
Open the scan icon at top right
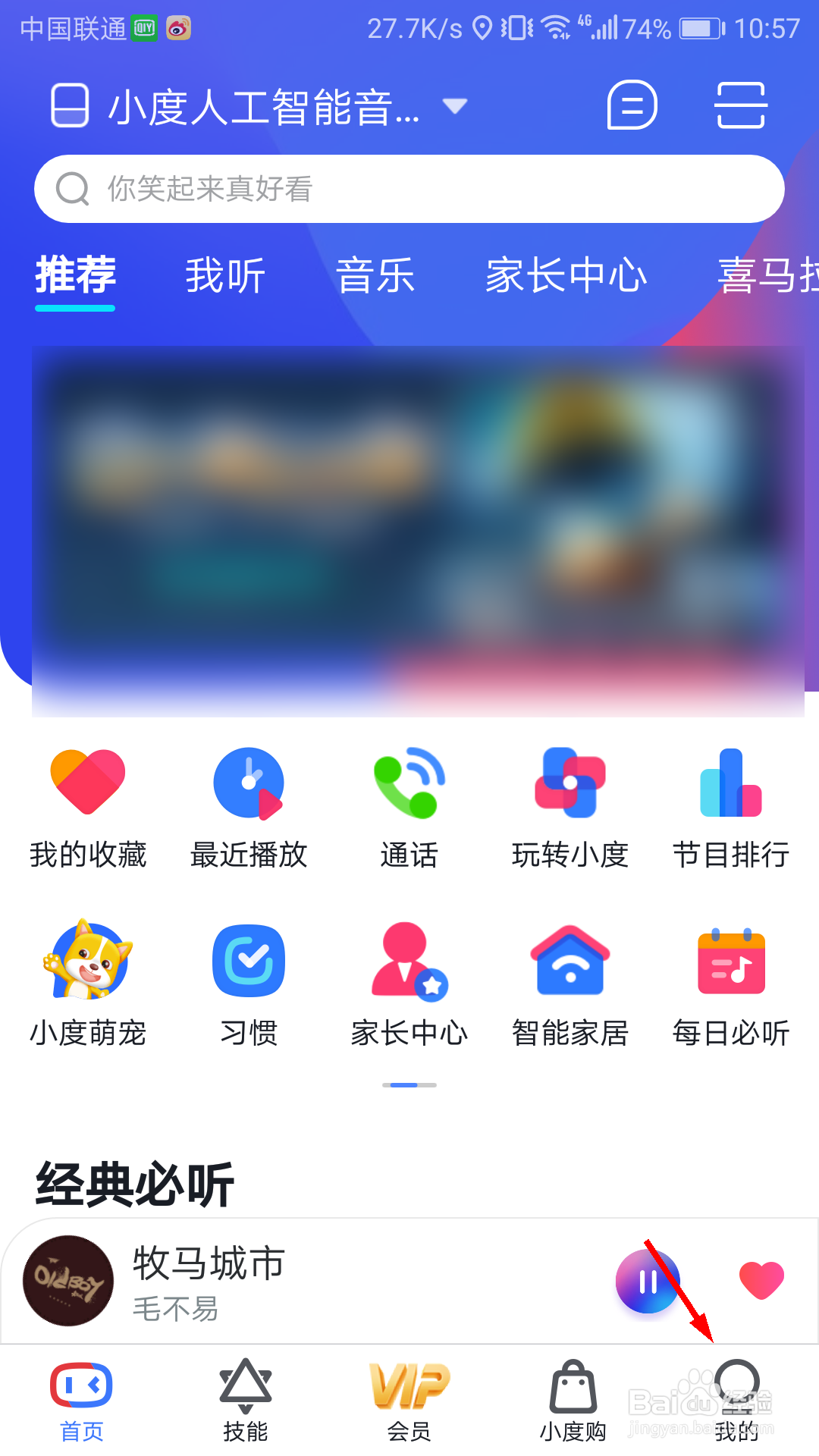739,106
